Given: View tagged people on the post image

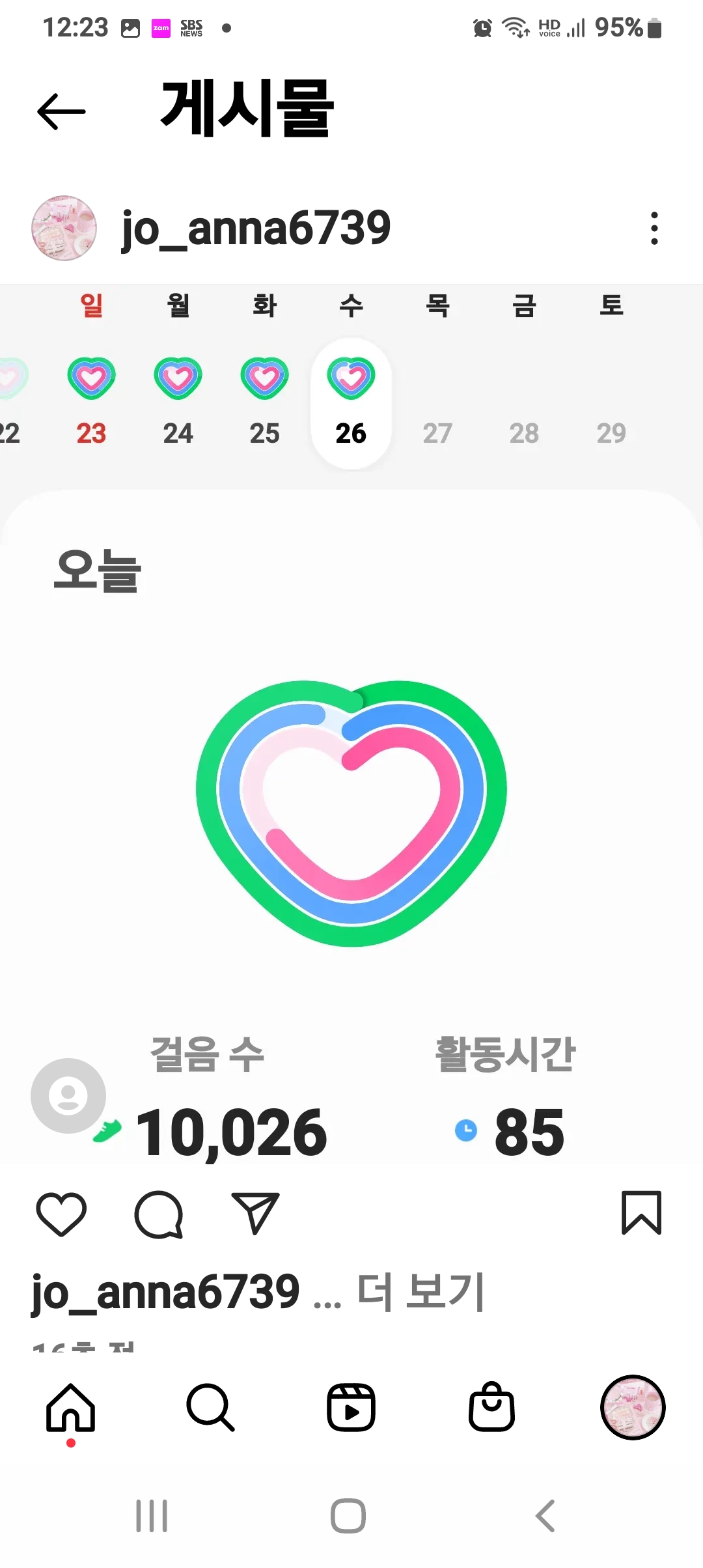Looking at the screenshot, I should pyautogui.click(x=68, y=1096).
